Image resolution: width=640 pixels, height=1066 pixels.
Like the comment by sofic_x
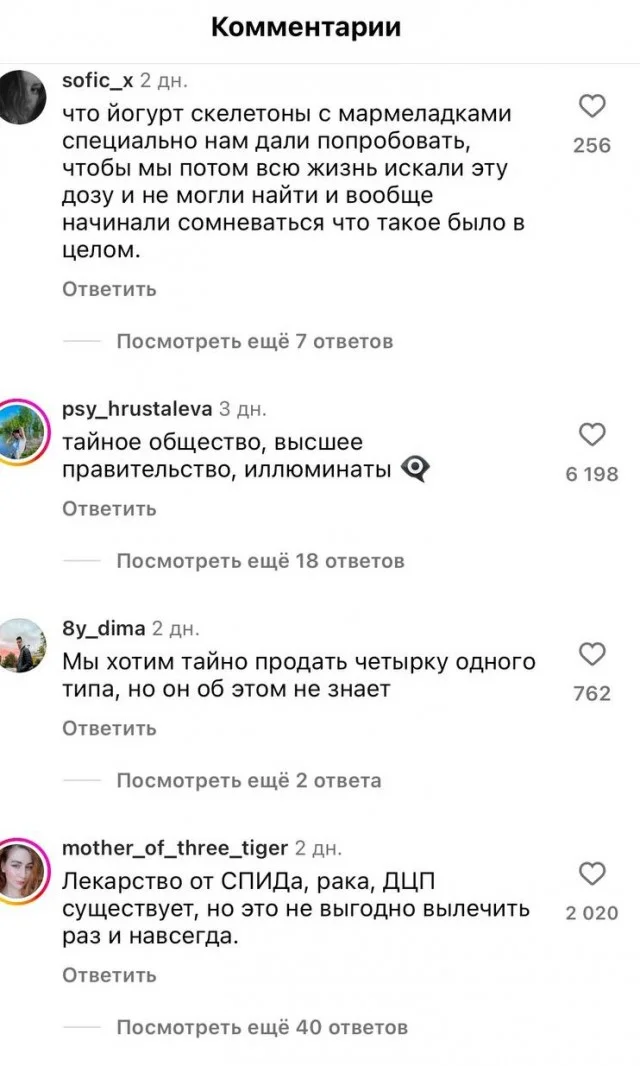[592, 106]
